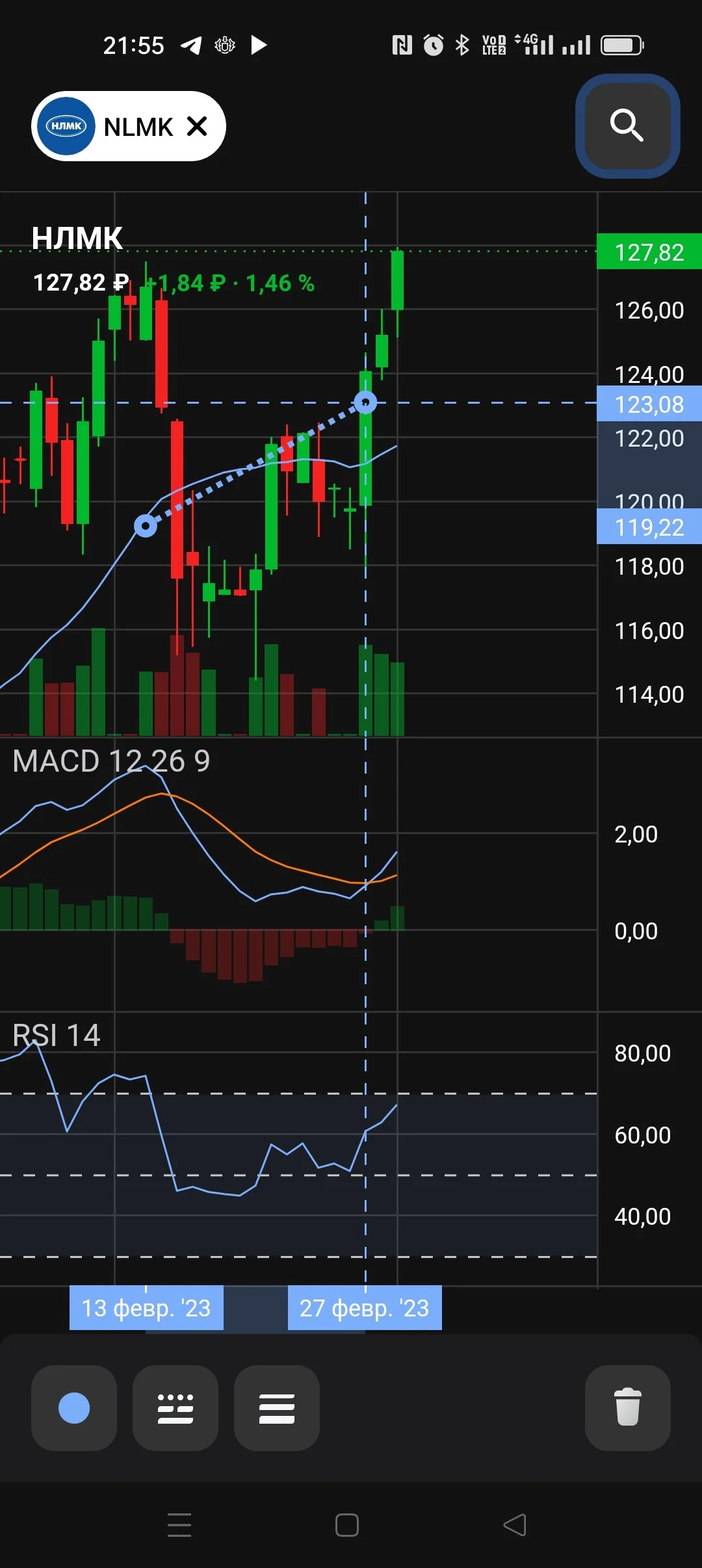Remove the NLMK ticker chip
This screenshot has height=1568, width=702.
197,126
